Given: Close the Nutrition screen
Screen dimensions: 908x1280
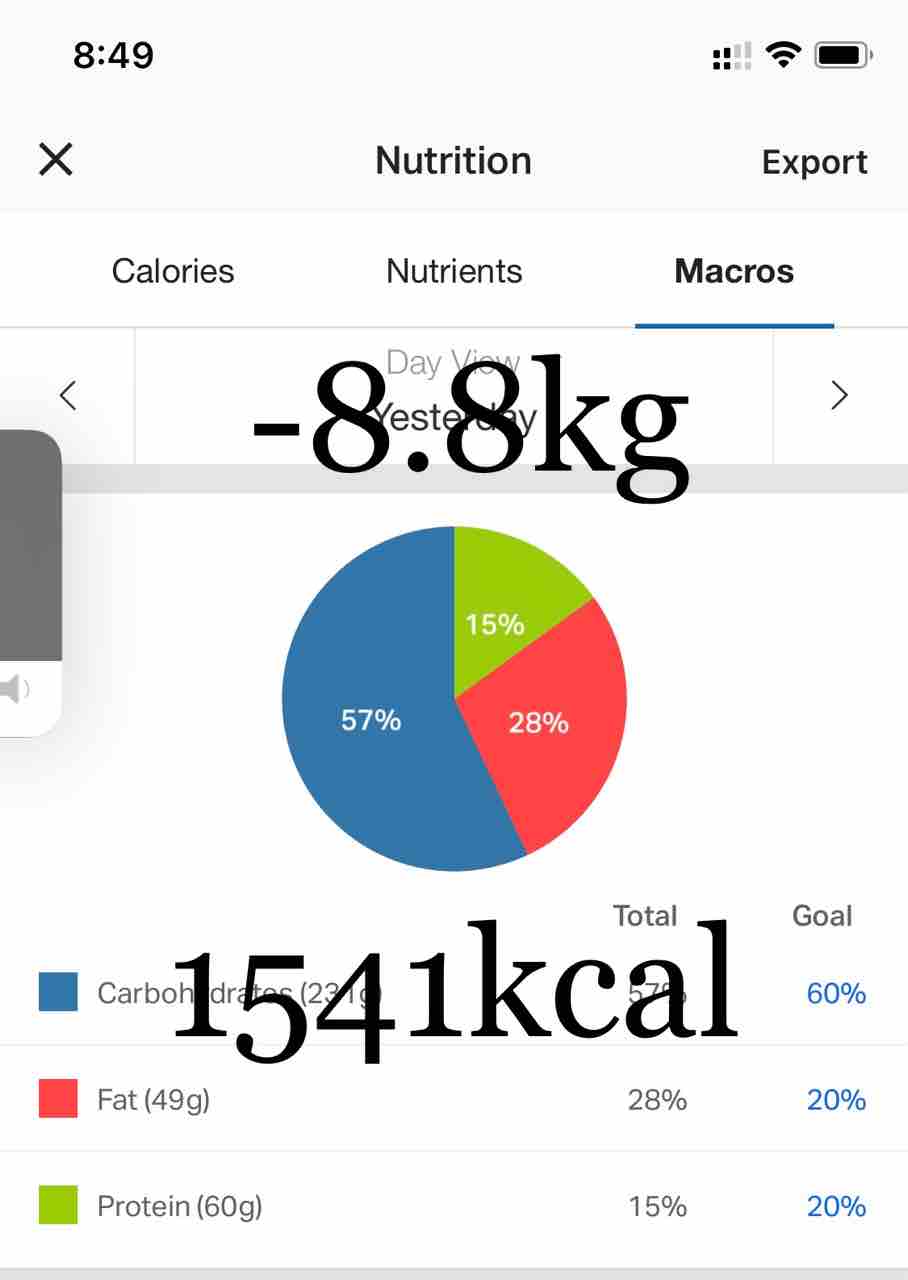Looking at the screenshot, I should tap(55, 160).
